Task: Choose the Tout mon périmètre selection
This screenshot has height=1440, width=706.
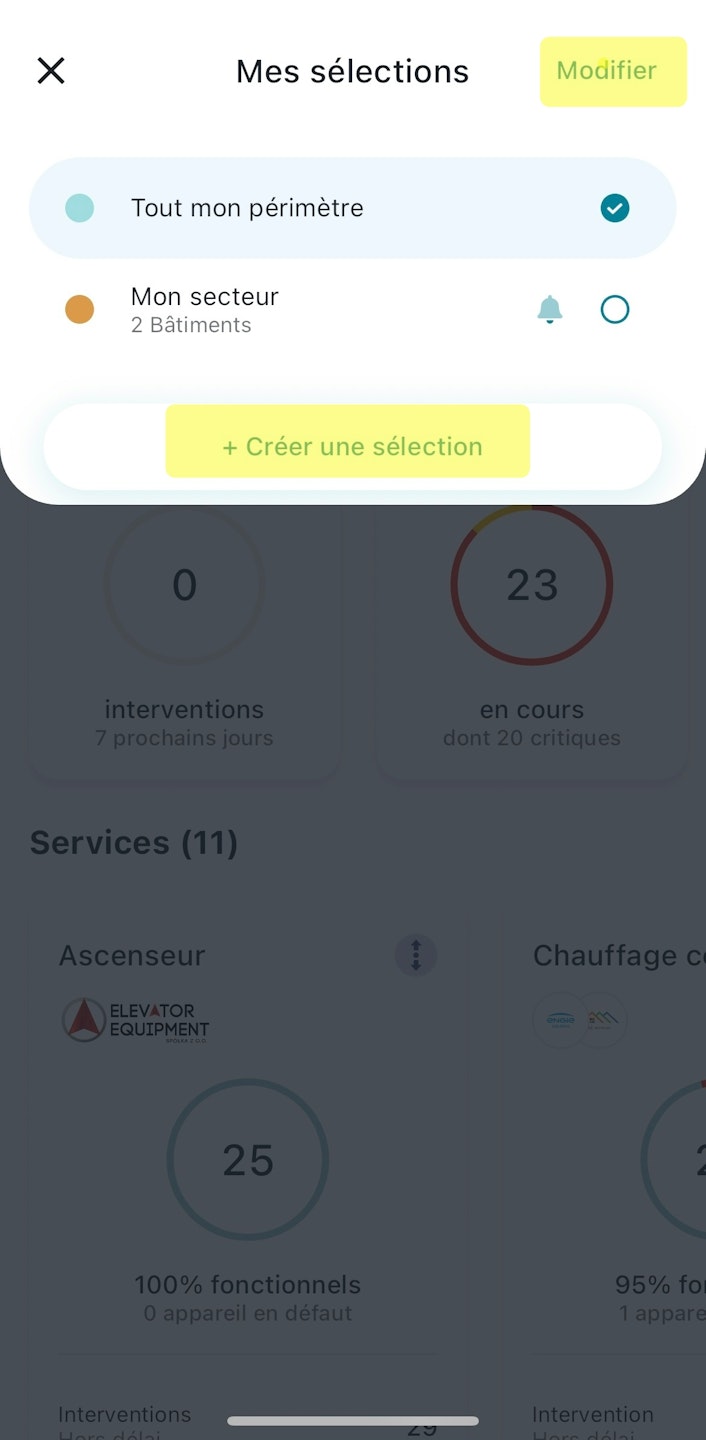Action: [352, 208]
